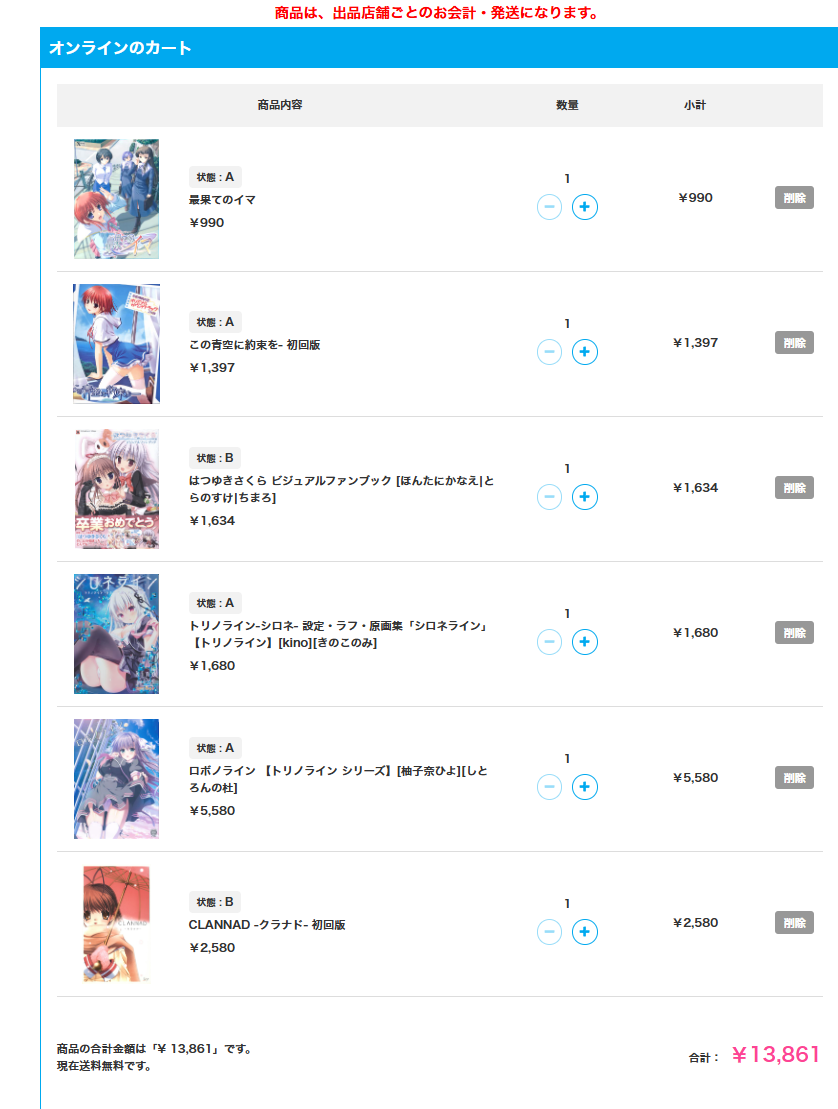Remove シロネライン art book from cart

click(794, 633)
